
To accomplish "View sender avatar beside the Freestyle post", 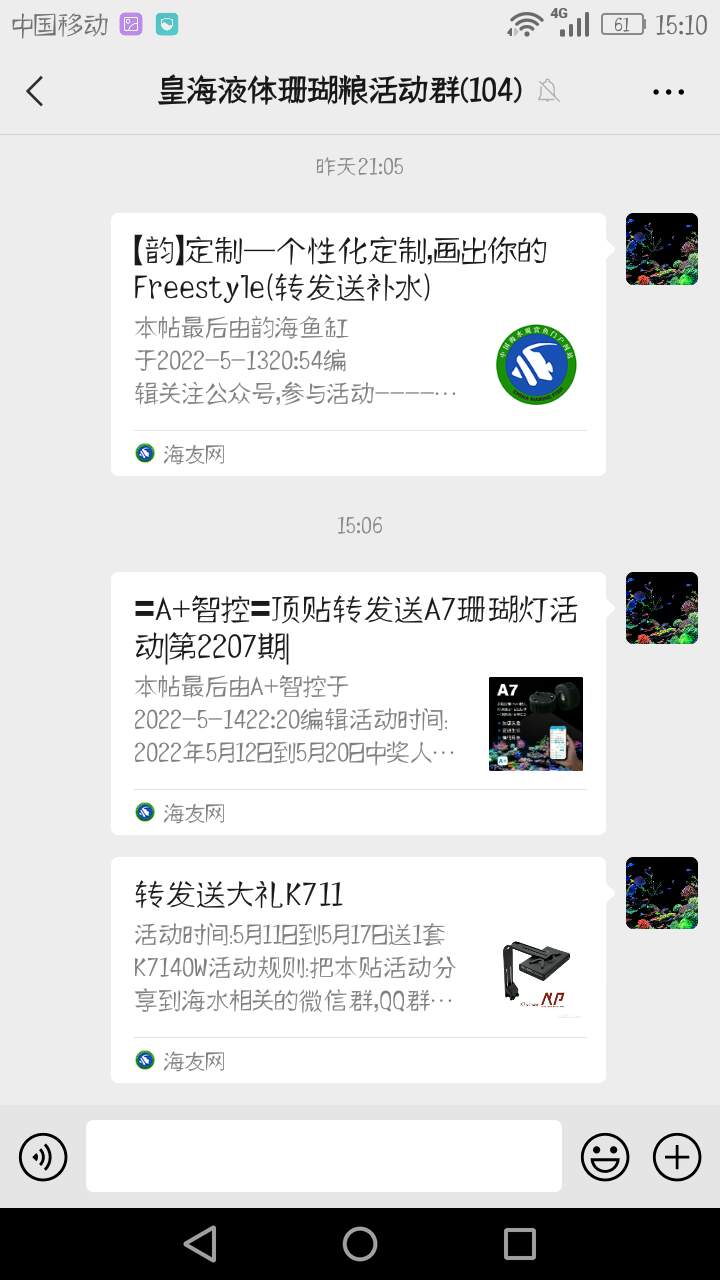I will [661, 249].
